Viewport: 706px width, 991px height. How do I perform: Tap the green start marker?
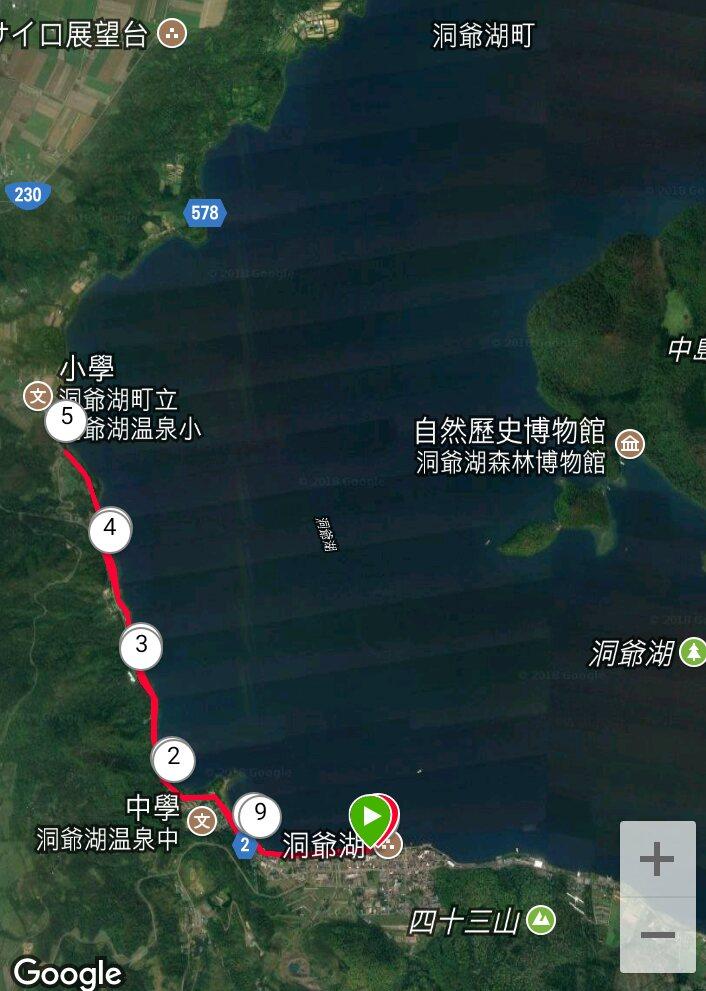tap(370, 818)
